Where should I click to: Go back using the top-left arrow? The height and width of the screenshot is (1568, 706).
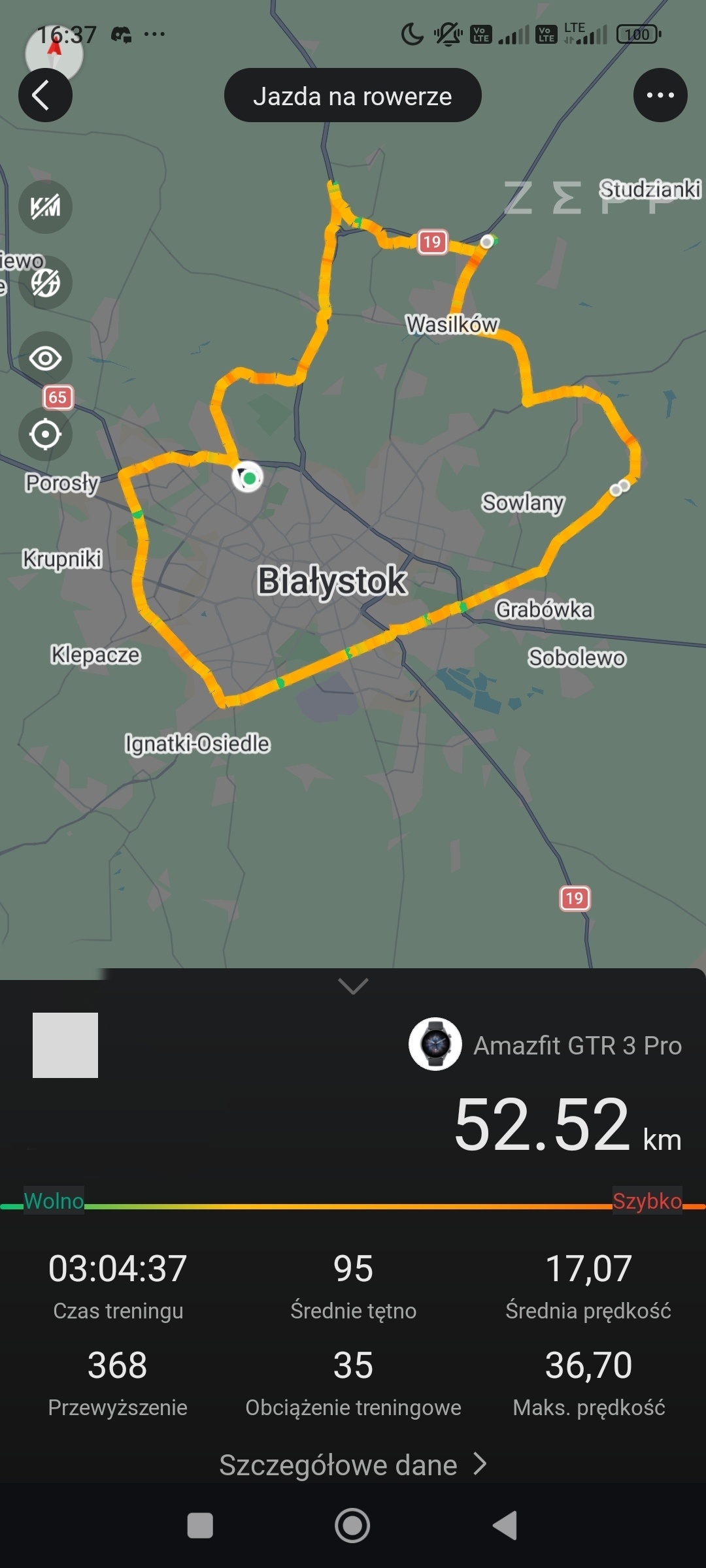(x=44, y=95)
